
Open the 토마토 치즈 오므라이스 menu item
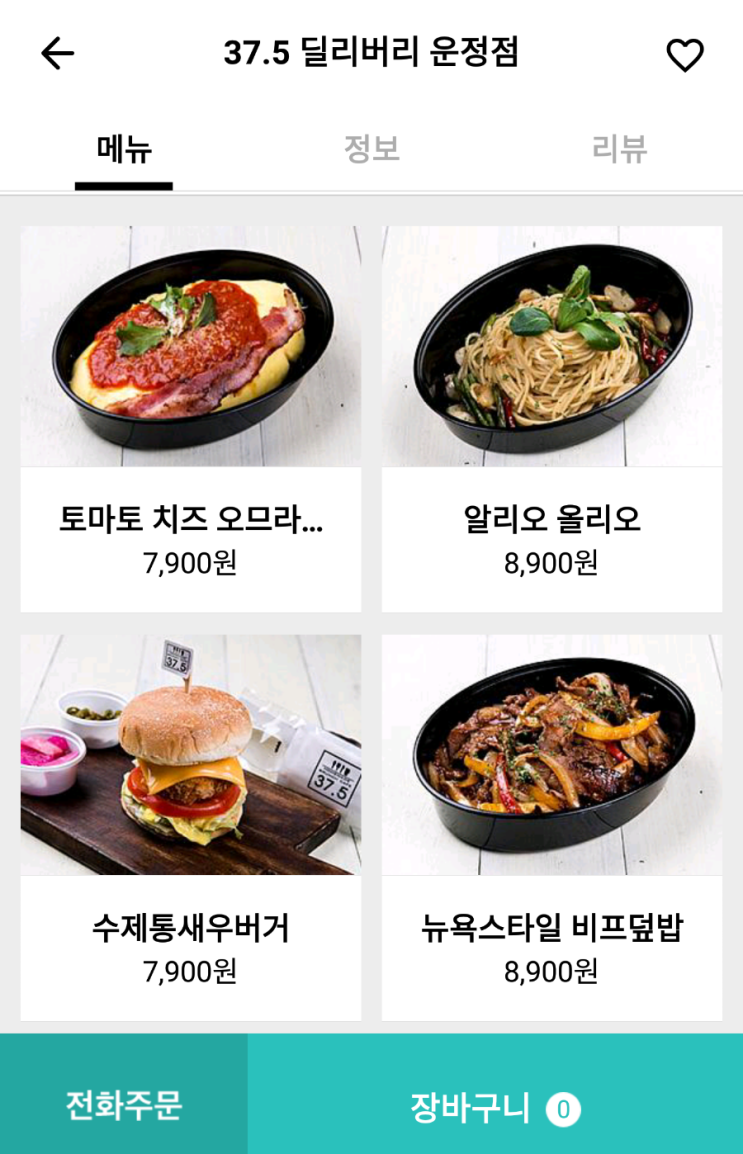tap(191, 418)
